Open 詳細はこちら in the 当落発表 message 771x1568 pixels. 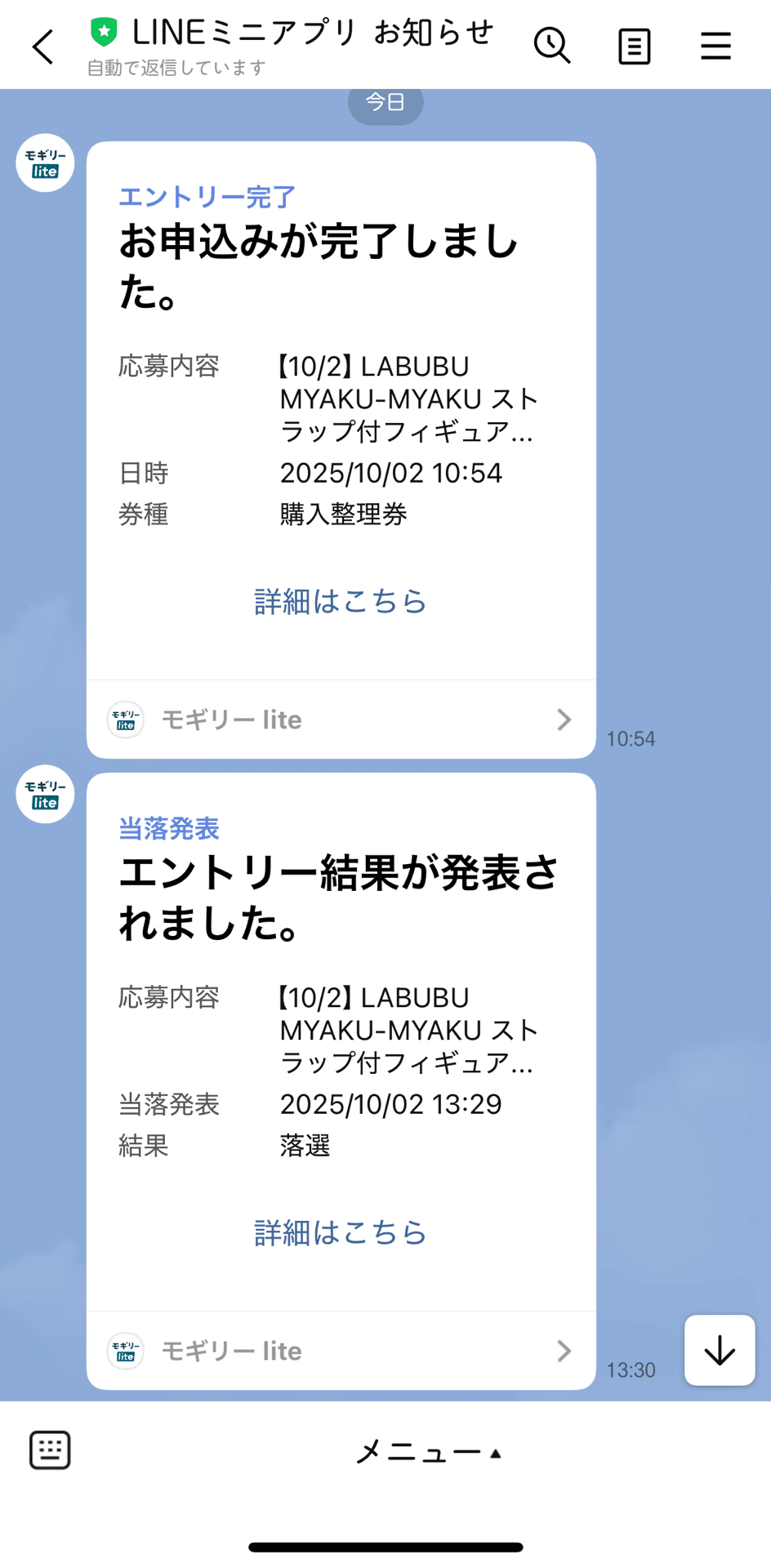pyautogui.click(x=341, y=1233)
